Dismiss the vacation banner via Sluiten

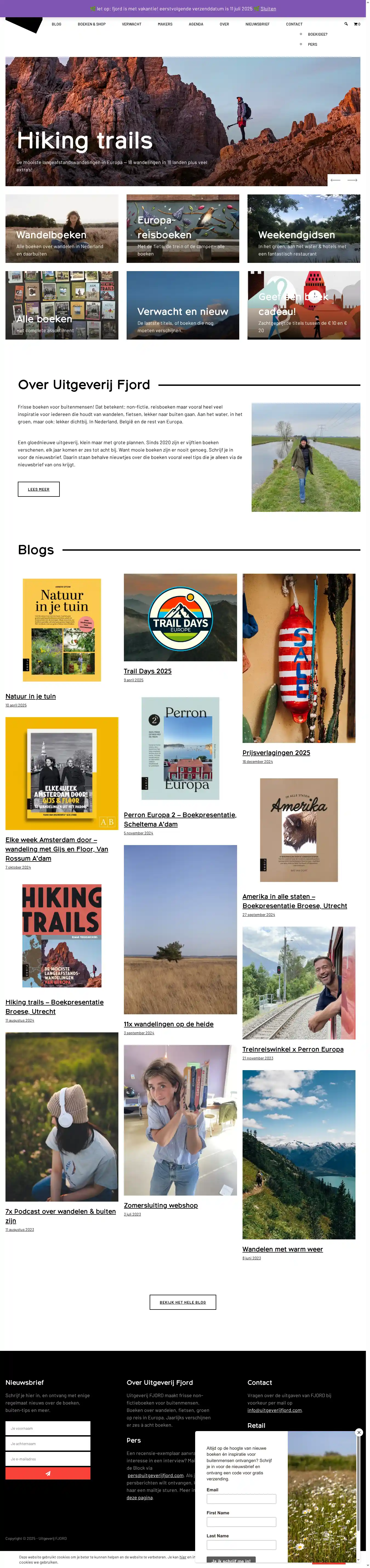coord(268,8)
